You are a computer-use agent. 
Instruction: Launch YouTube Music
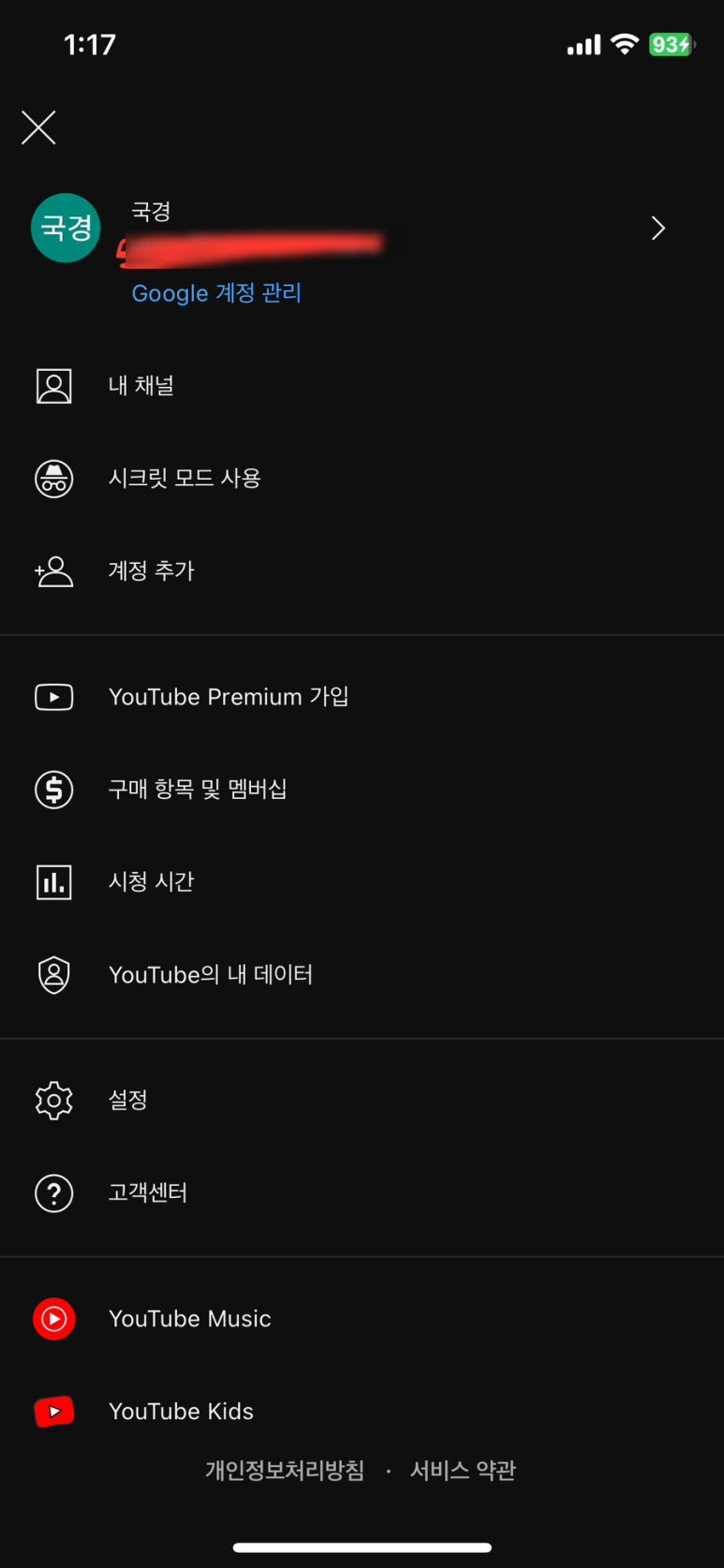tap(362, 1319)
